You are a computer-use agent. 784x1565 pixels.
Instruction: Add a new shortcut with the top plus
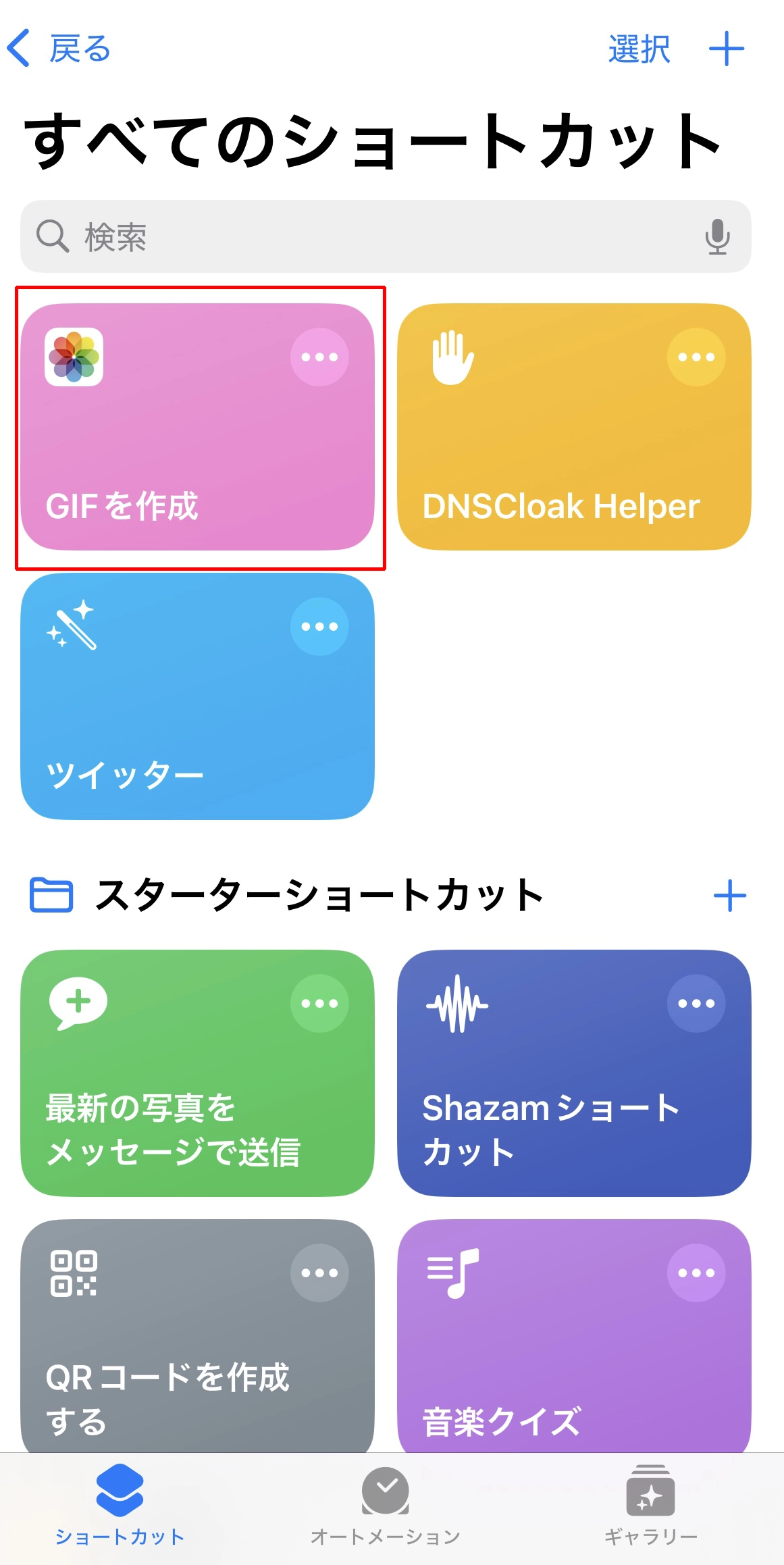[727, 49]
